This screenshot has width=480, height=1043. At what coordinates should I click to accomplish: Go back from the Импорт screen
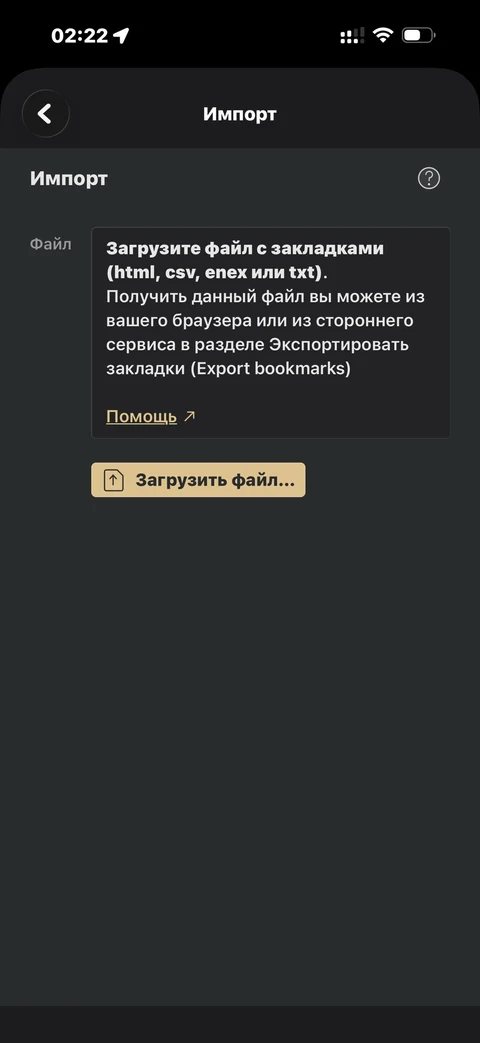45,114
